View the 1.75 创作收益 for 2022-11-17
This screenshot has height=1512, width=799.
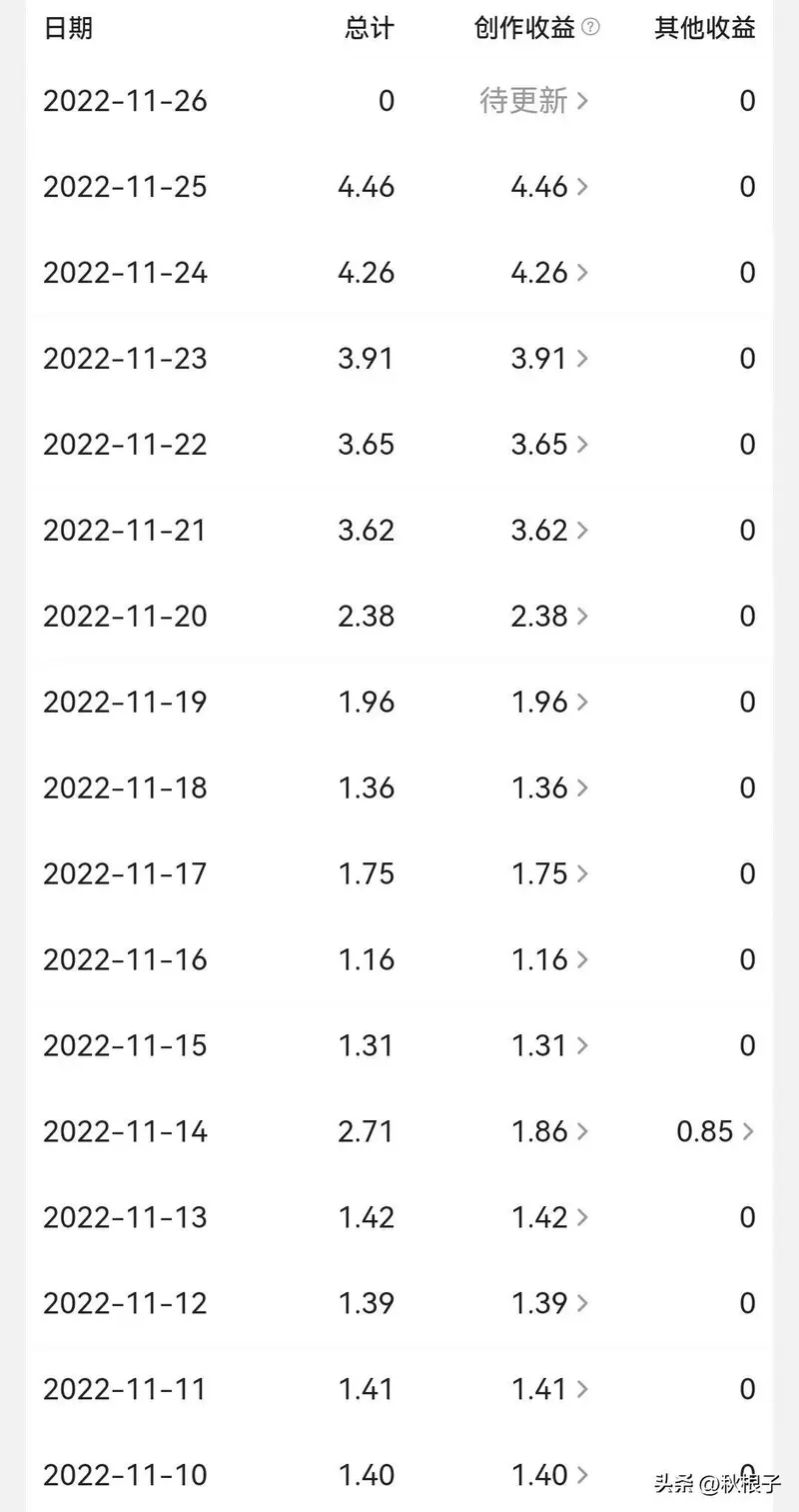coord(549,874)
